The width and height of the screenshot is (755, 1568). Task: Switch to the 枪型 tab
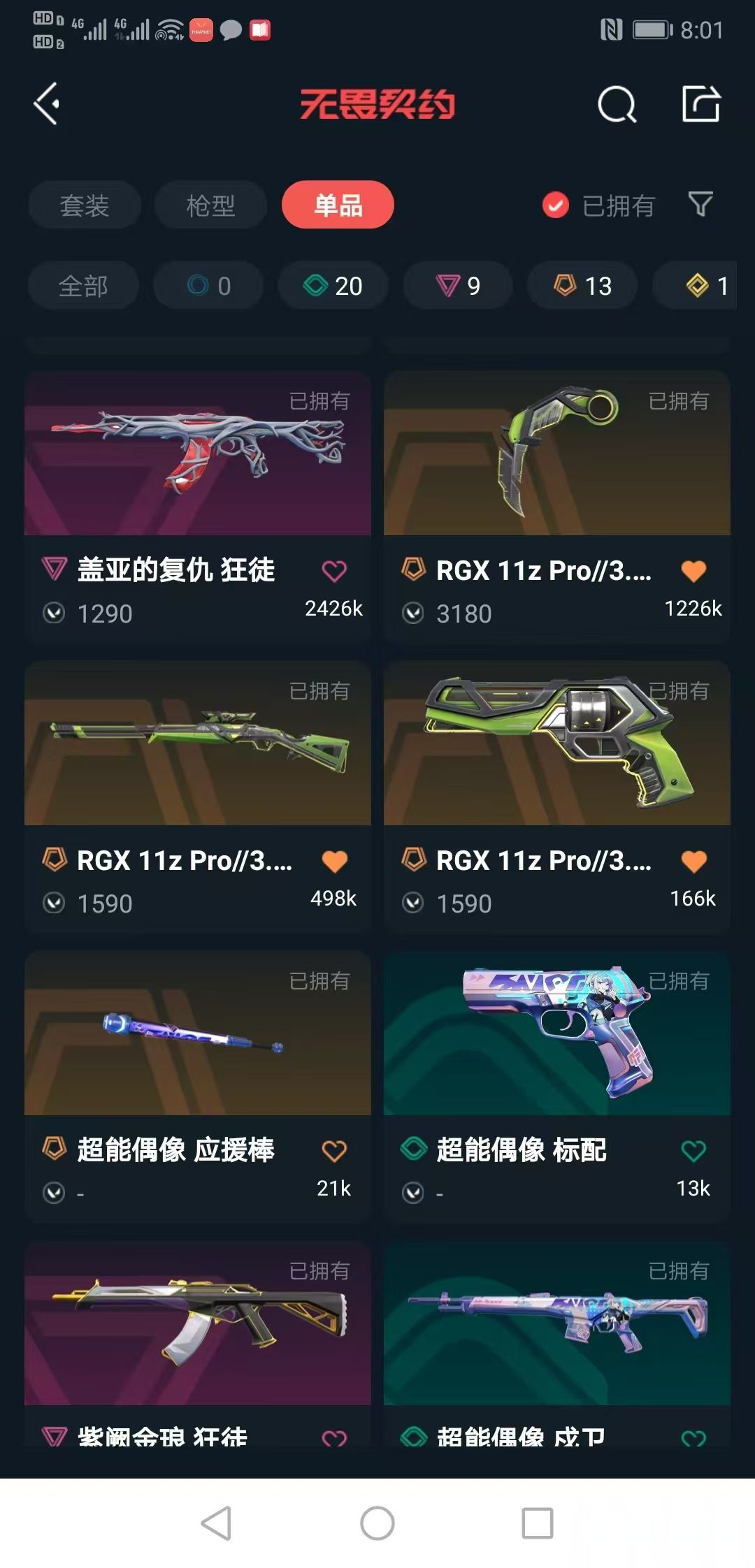coord(209,205)
